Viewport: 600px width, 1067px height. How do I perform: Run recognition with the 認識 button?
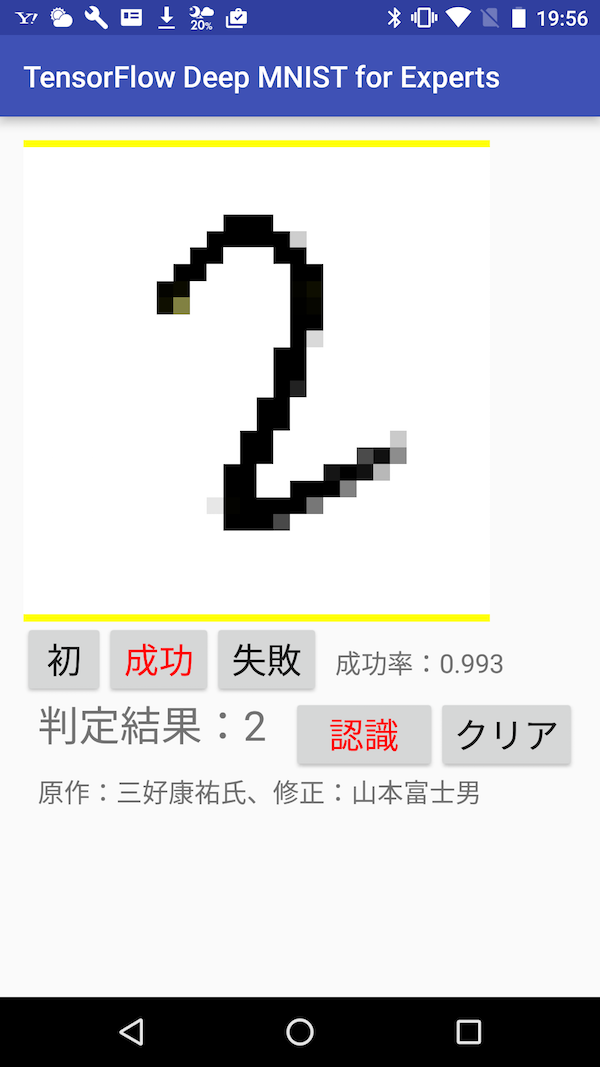point(365,735)
